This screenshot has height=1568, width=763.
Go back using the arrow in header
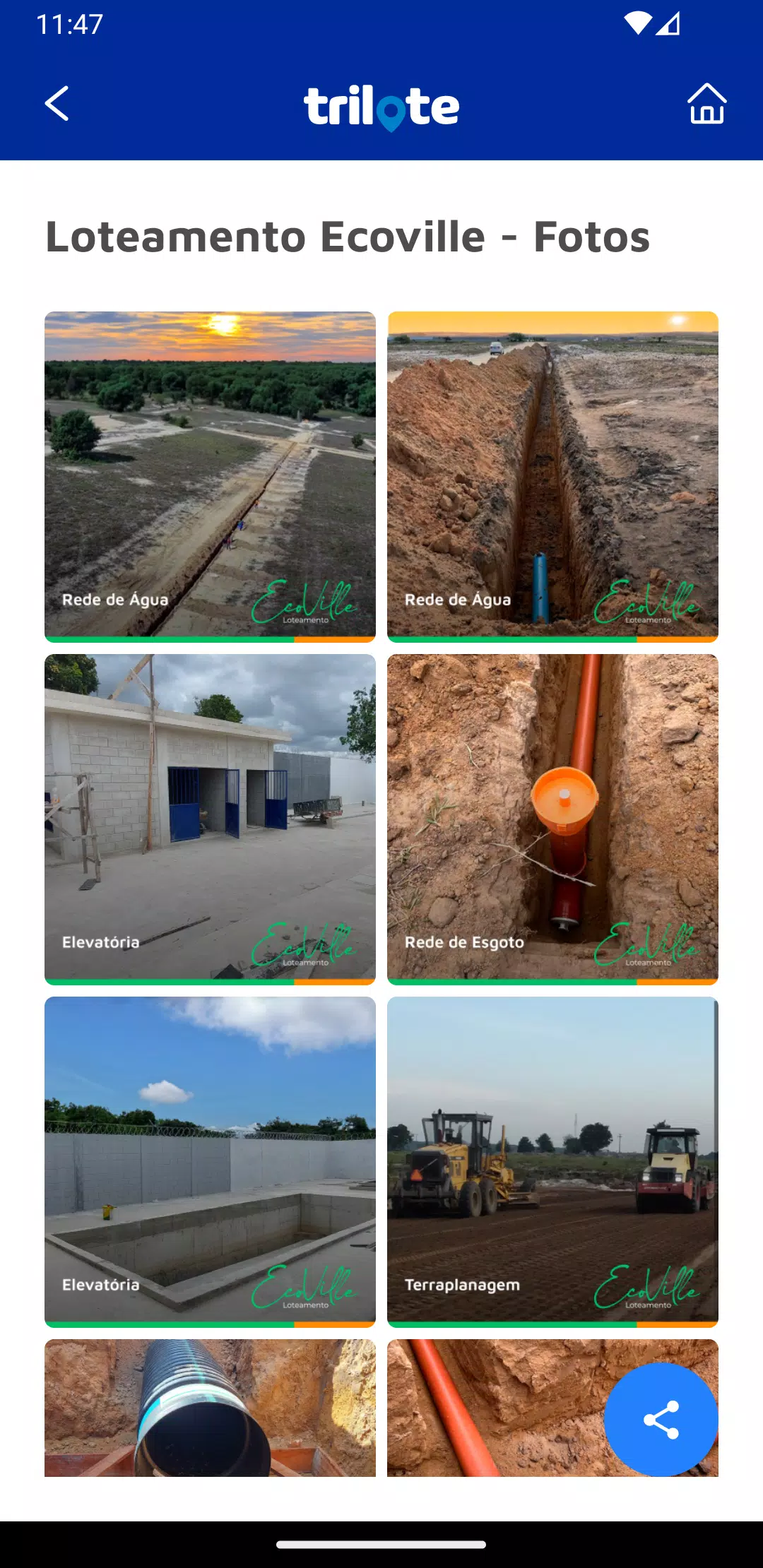coord(57,104)
